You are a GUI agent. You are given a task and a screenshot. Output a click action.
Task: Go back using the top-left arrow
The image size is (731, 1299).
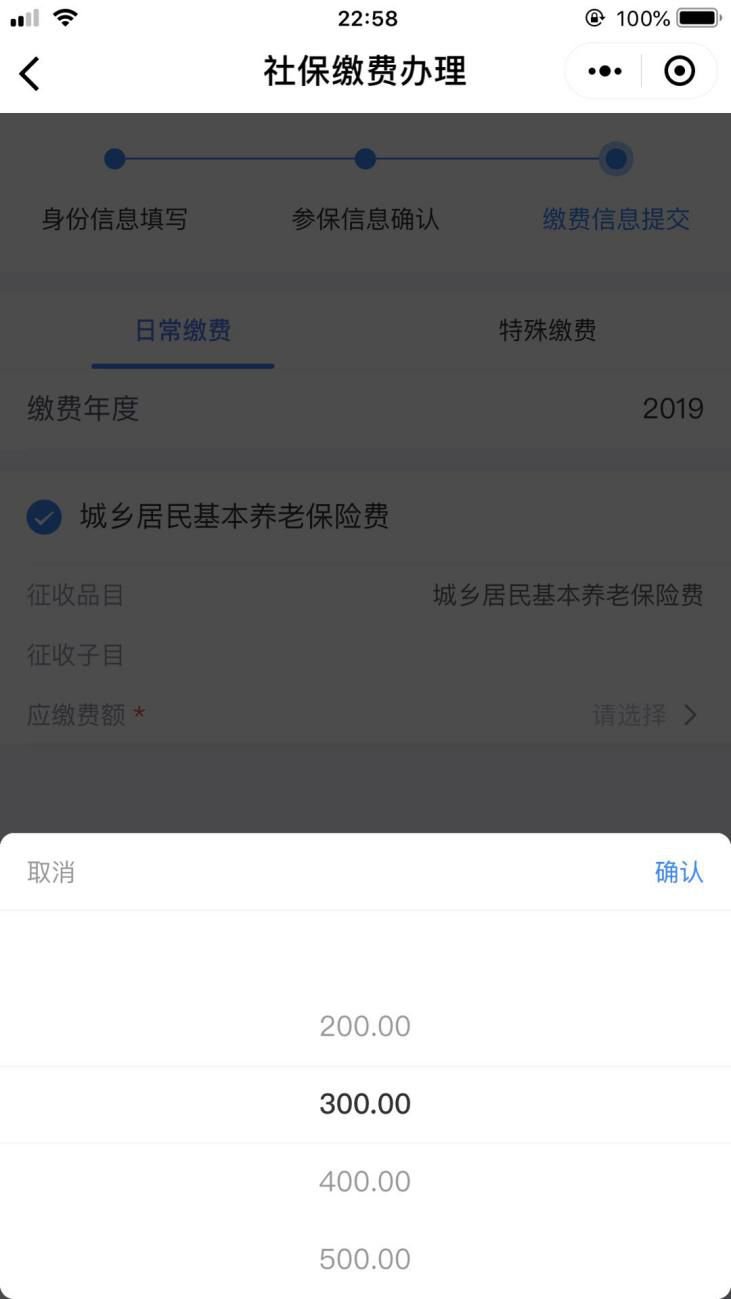click(30, 73)
